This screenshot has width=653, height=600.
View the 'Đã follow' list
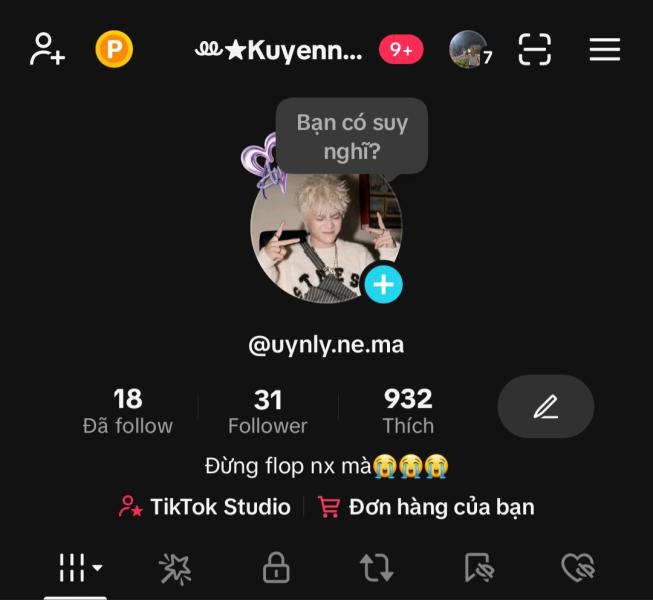pos(128,411)
